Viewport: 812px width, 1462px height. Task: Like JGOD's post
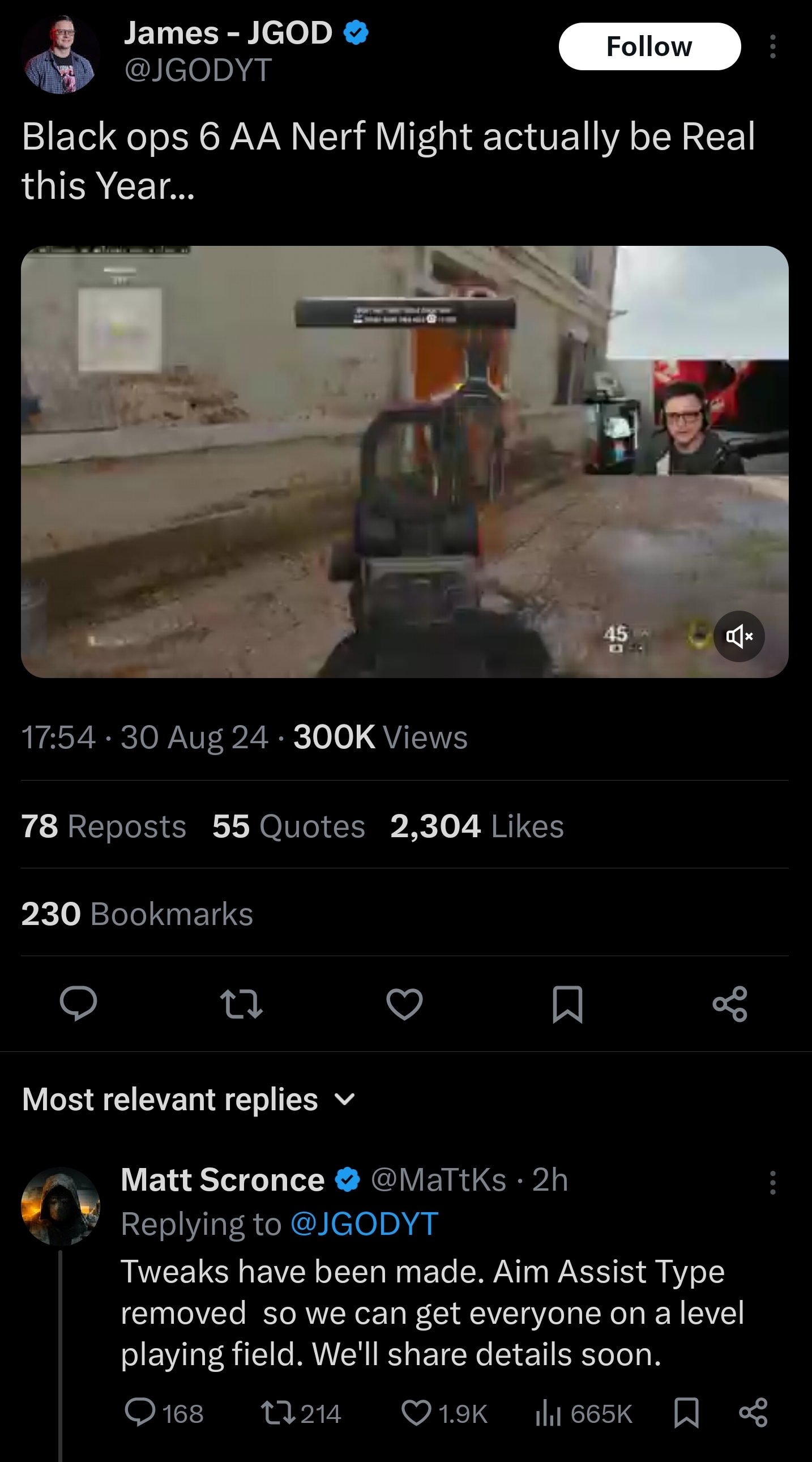pos(404,1003)
